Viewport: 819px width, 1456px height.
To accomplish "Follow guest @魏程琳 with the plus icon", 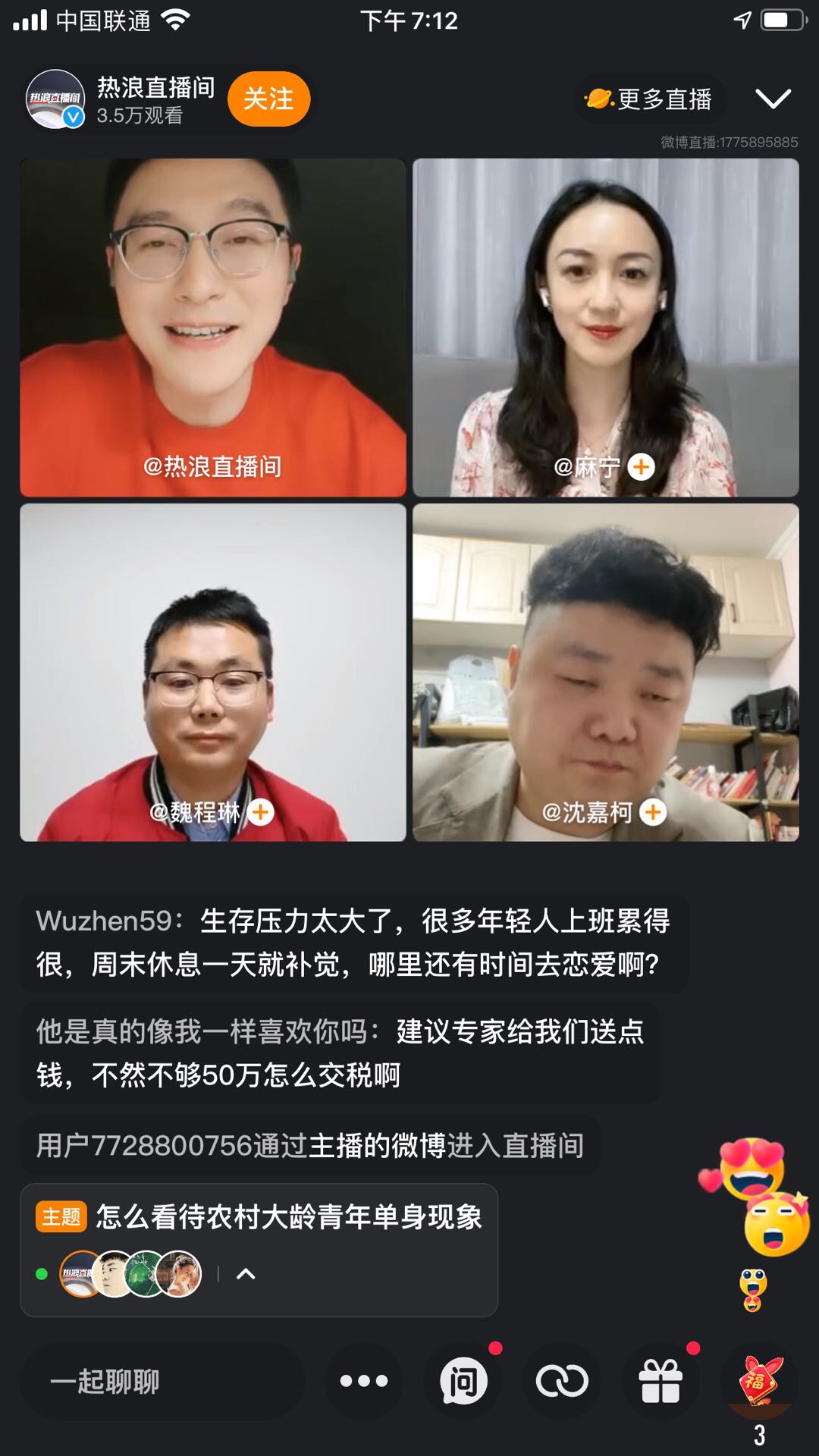I will click(x=261, y=812).
